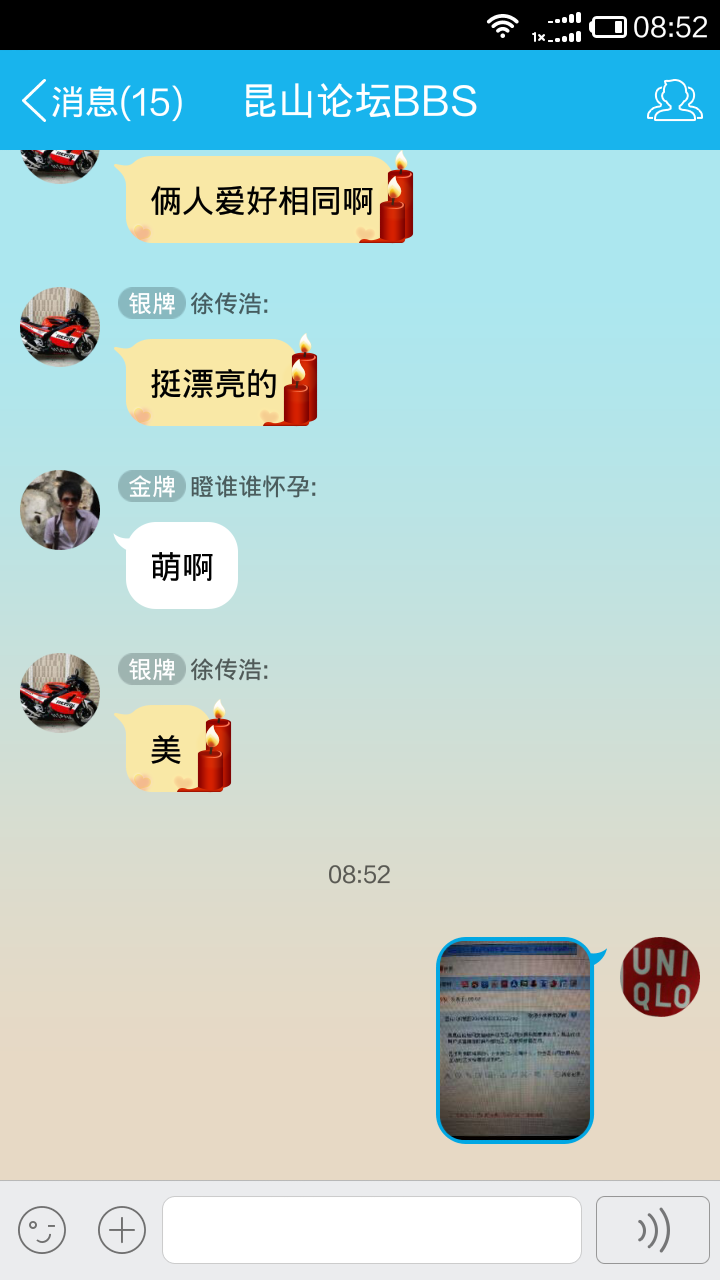The height and width of the screenshot is (1280, 720).
Task: Open 徐传浩's avatar beside 挺漂亮的
Action: [x=60, y=327]
